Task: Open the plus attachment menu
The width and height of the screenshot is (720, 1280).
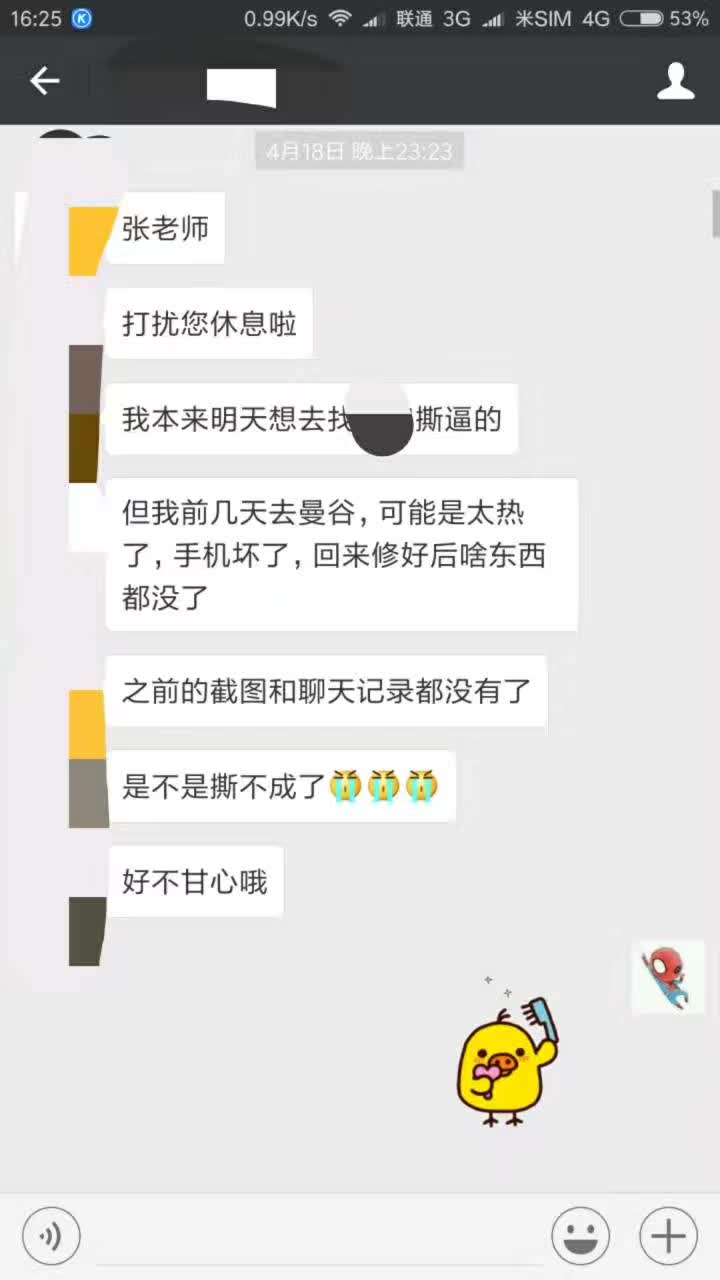Action: (668, 1236)
